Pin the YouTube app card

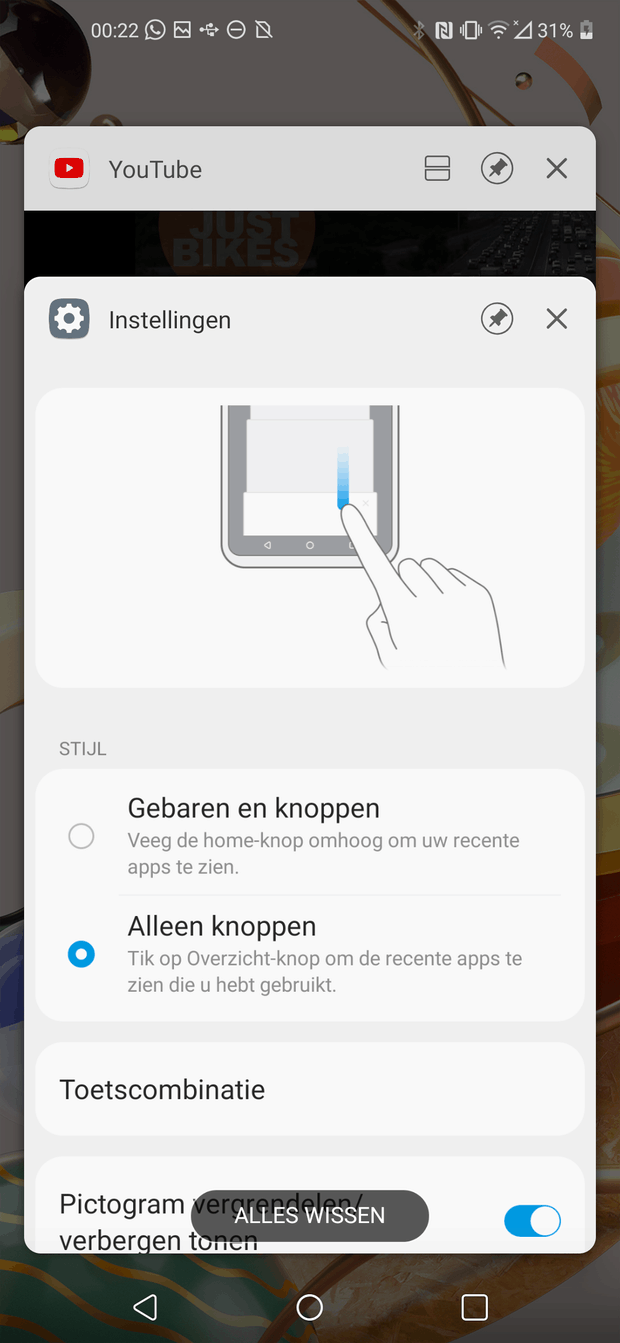(497, 169)
